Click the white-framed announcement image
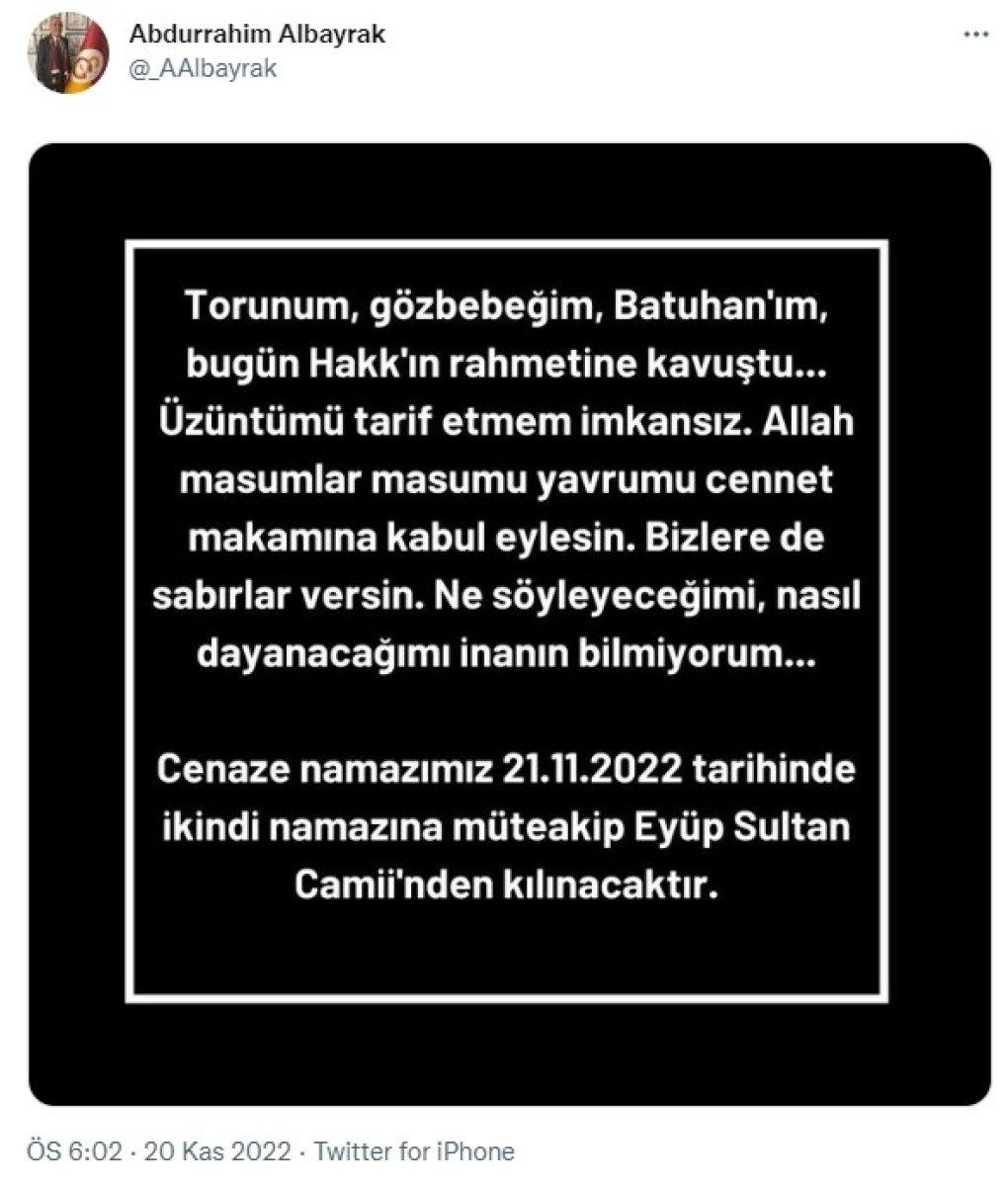The width and height of the screenshot is (1008, 1186). tap(509, 613)
